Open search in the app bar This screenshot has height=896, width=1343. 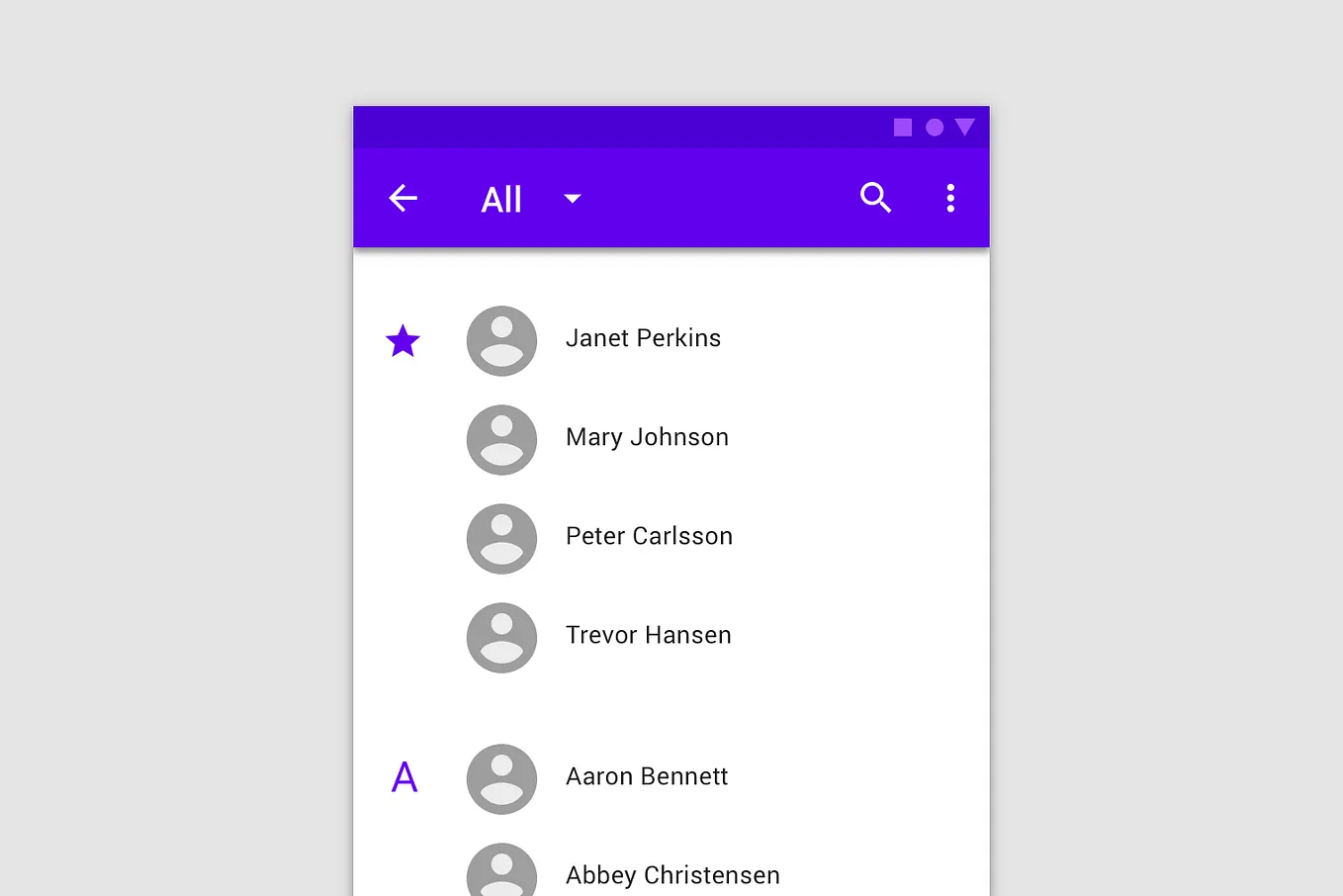tap(875, 198)
